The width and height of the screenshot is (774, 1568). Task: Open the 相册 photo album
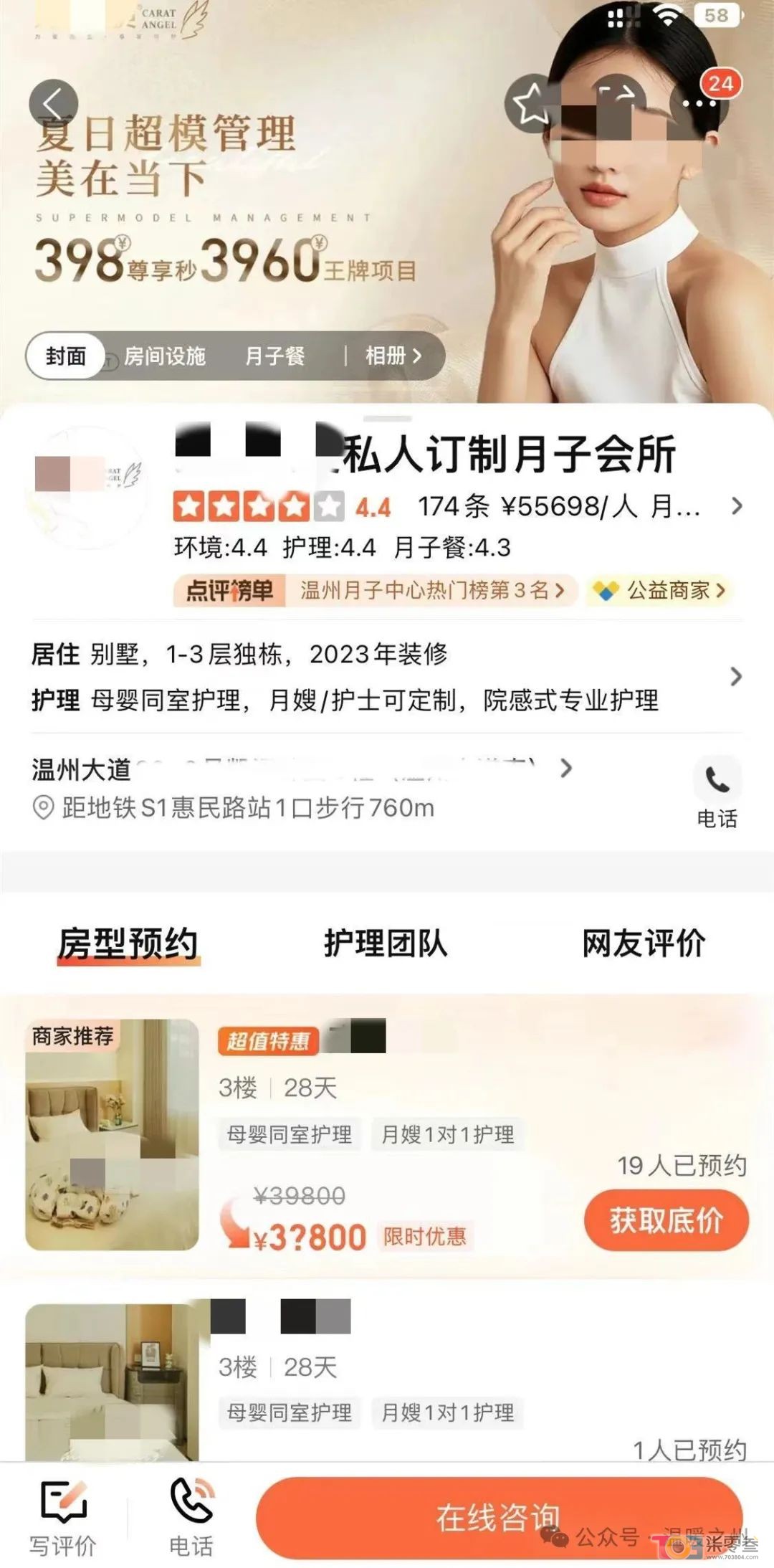click(393, 356)
